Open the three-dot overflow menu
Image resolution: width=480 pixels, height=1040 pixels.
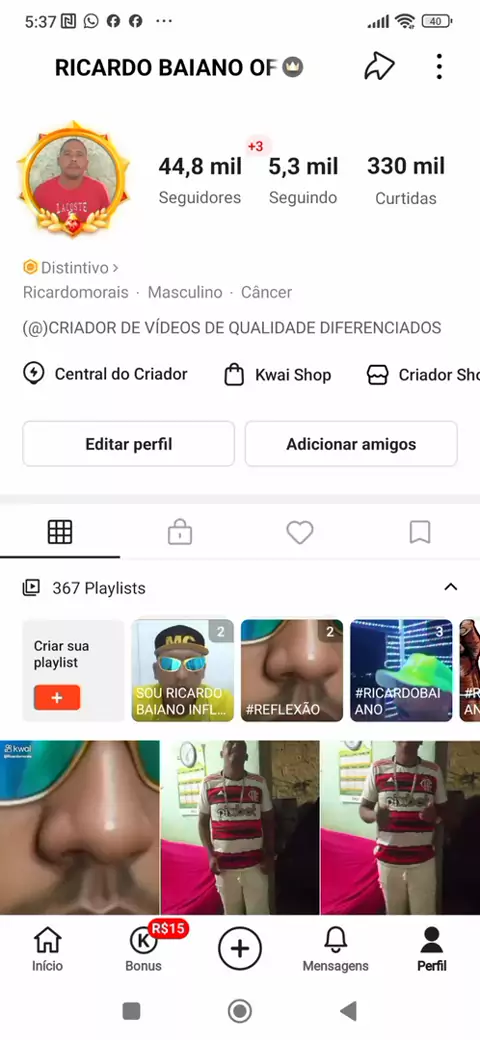coord(439,66)
